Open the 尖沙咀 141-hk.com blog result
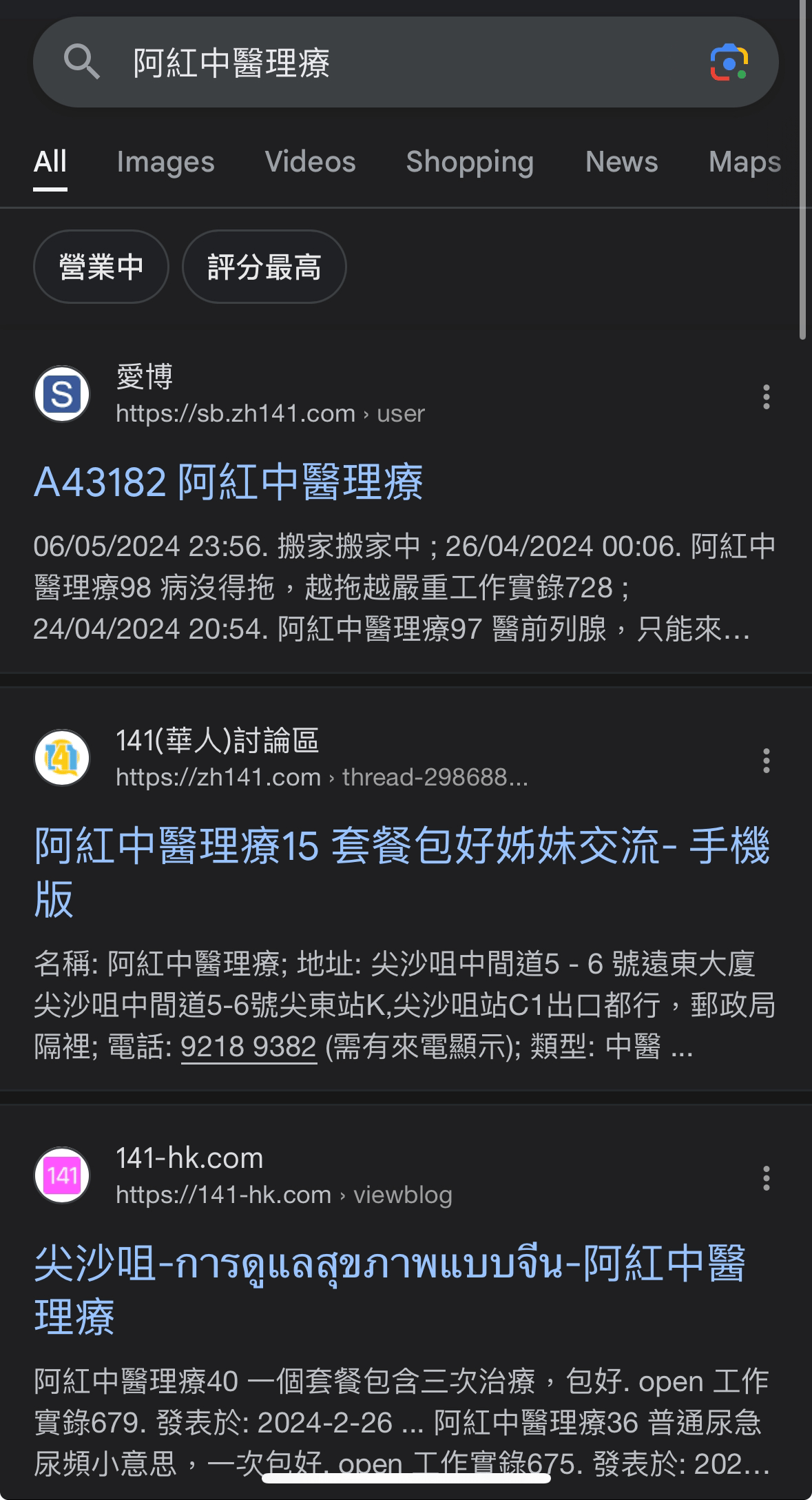 tap(390, 1290)
